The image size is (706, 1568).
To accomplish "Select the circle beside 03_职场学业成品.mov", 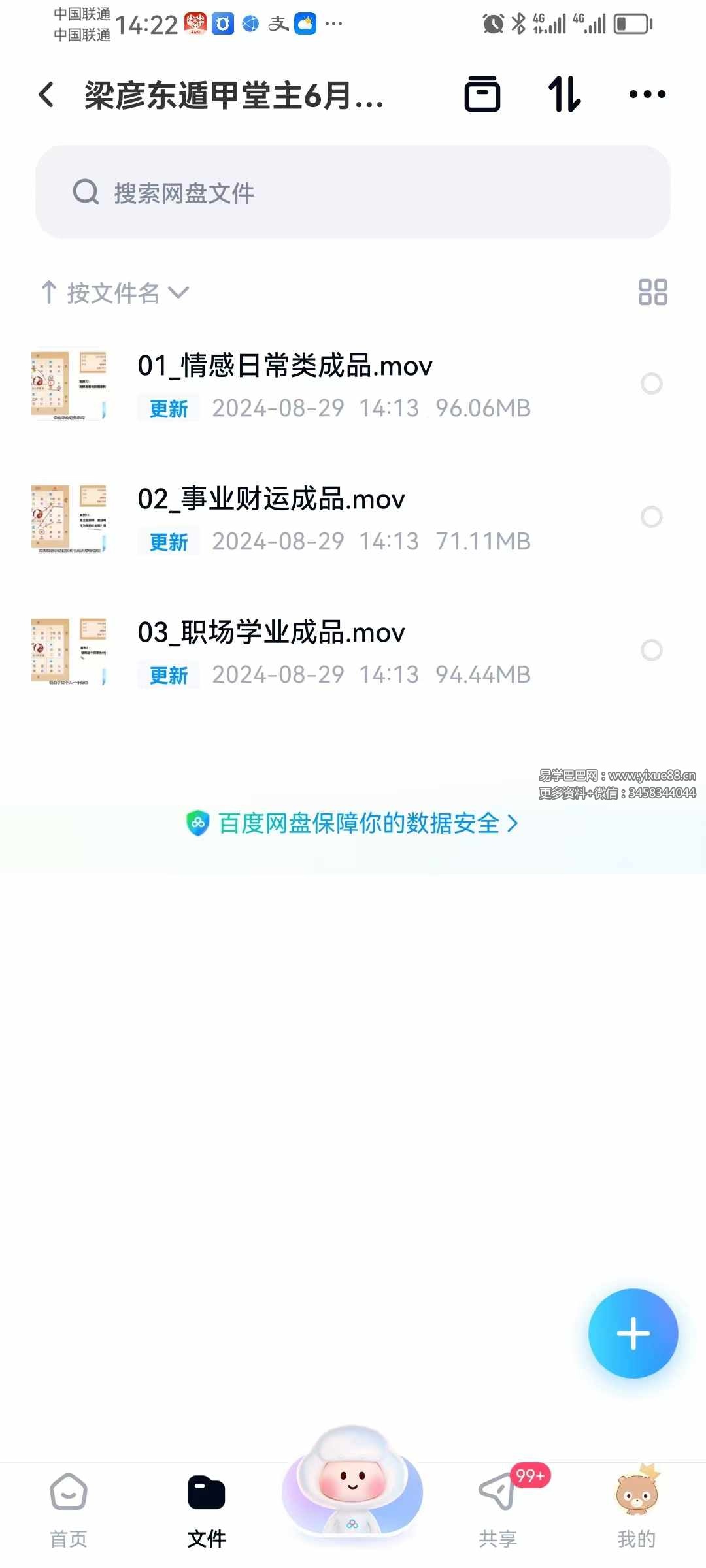I will [x=652, y=651].
